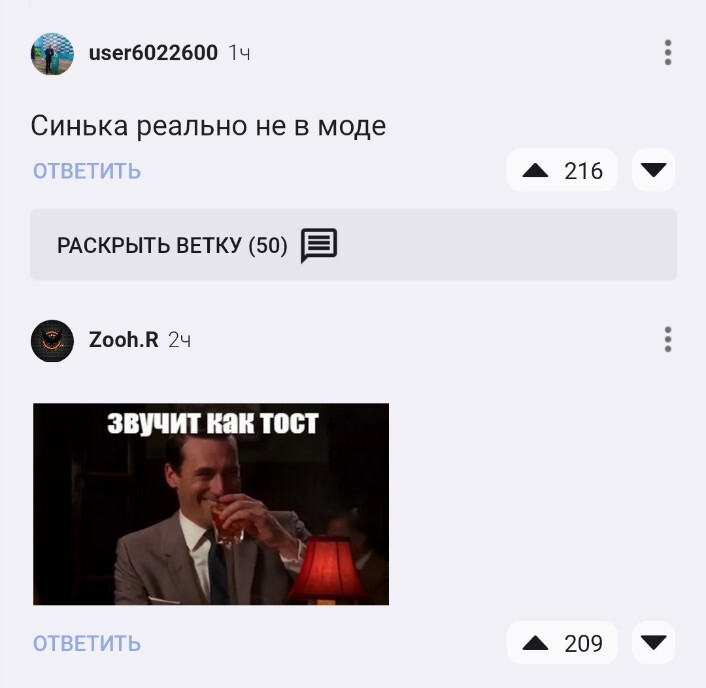Viewport: 706px width, 688px height.
Task: Reply to Zooh.R's comment
Action: point(87,643)
